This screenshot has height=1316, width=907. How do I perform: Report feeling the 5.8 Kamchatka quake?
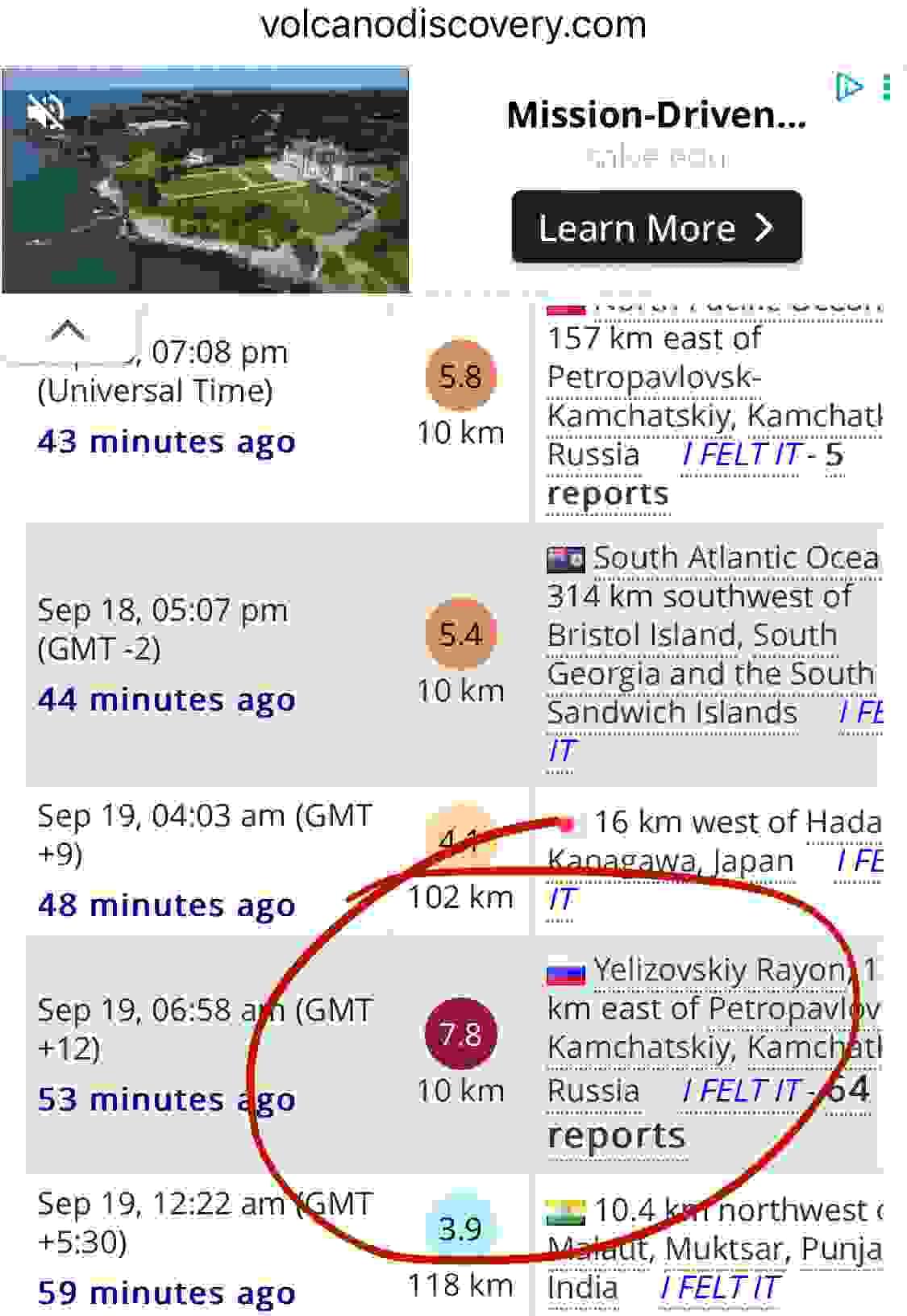741,455
